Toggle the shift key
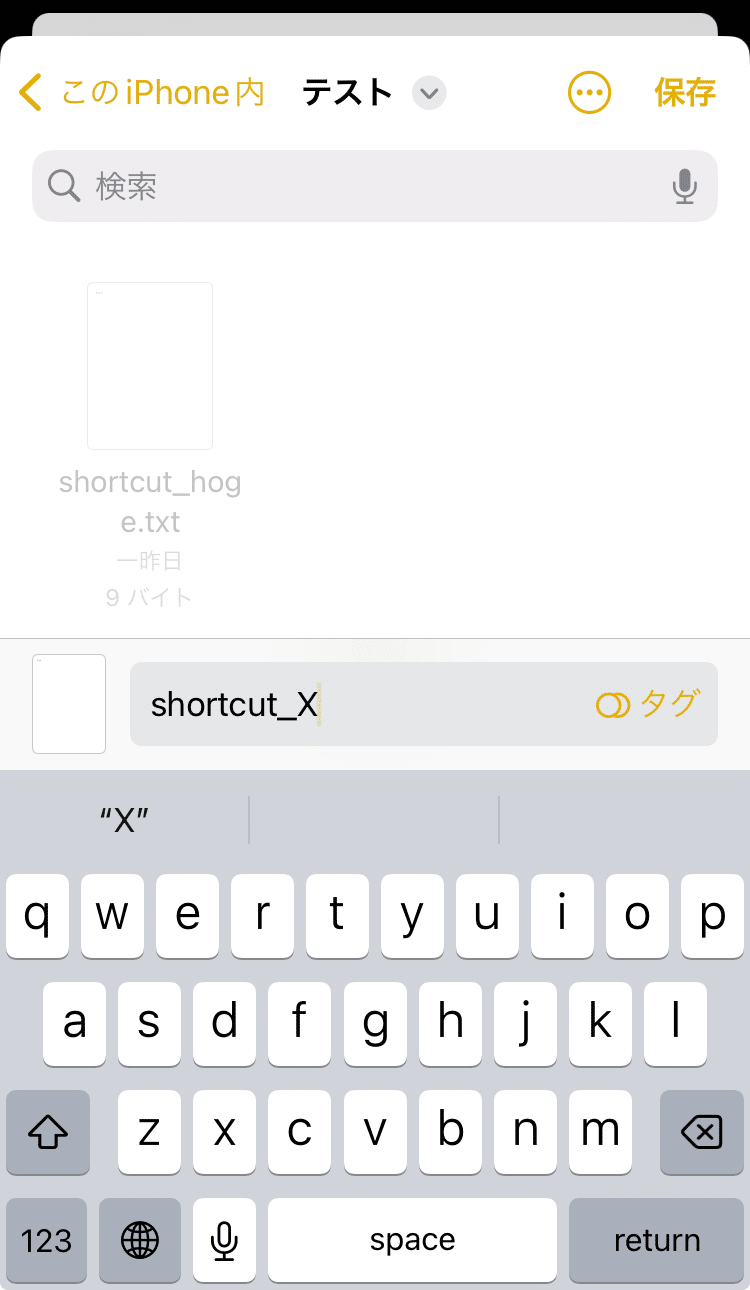The height and width of the screenshot is (1290, 750). 48,1132
